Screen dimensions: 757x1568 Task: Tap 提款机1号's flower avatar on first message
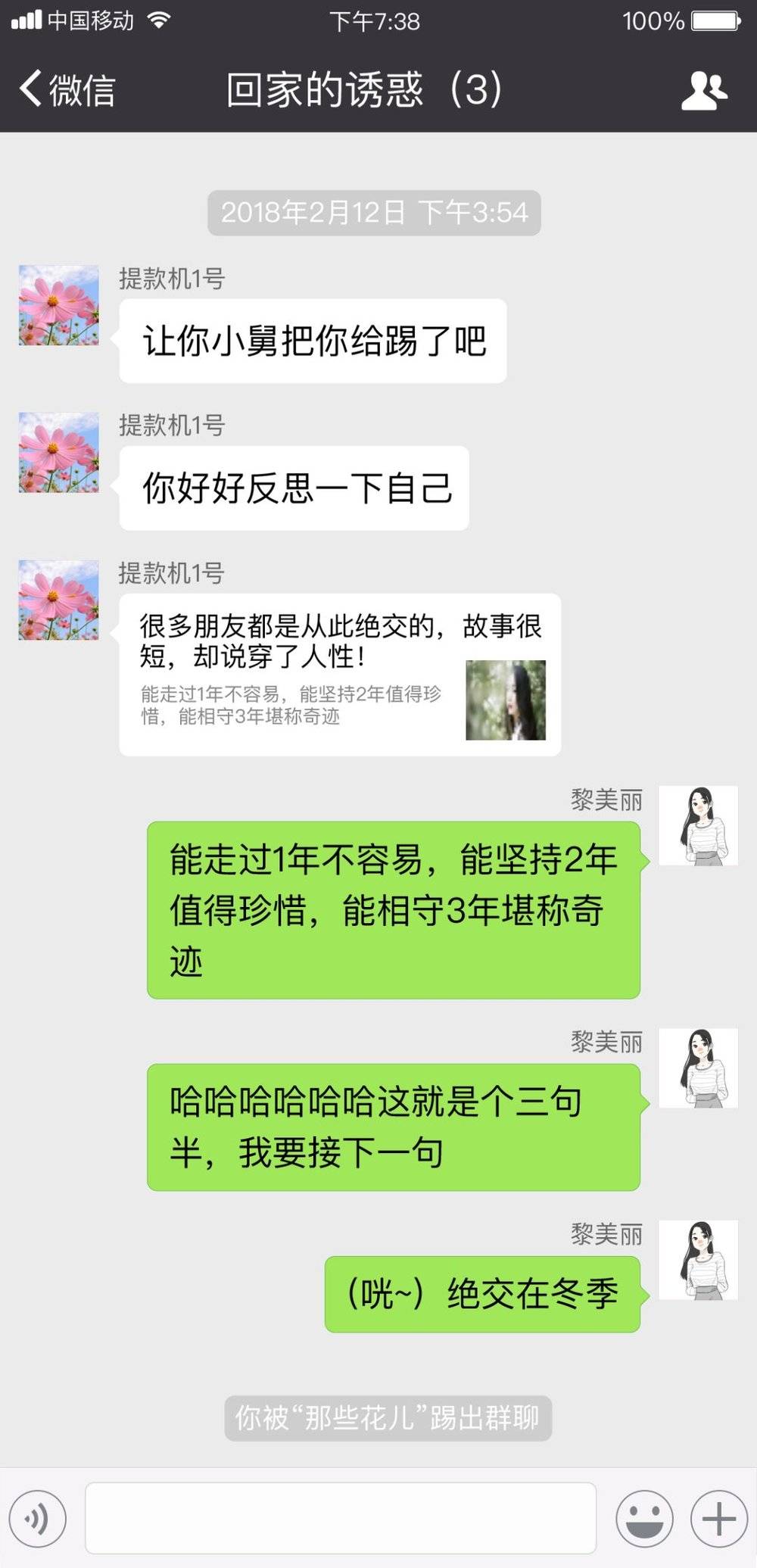tap(58, 305)
